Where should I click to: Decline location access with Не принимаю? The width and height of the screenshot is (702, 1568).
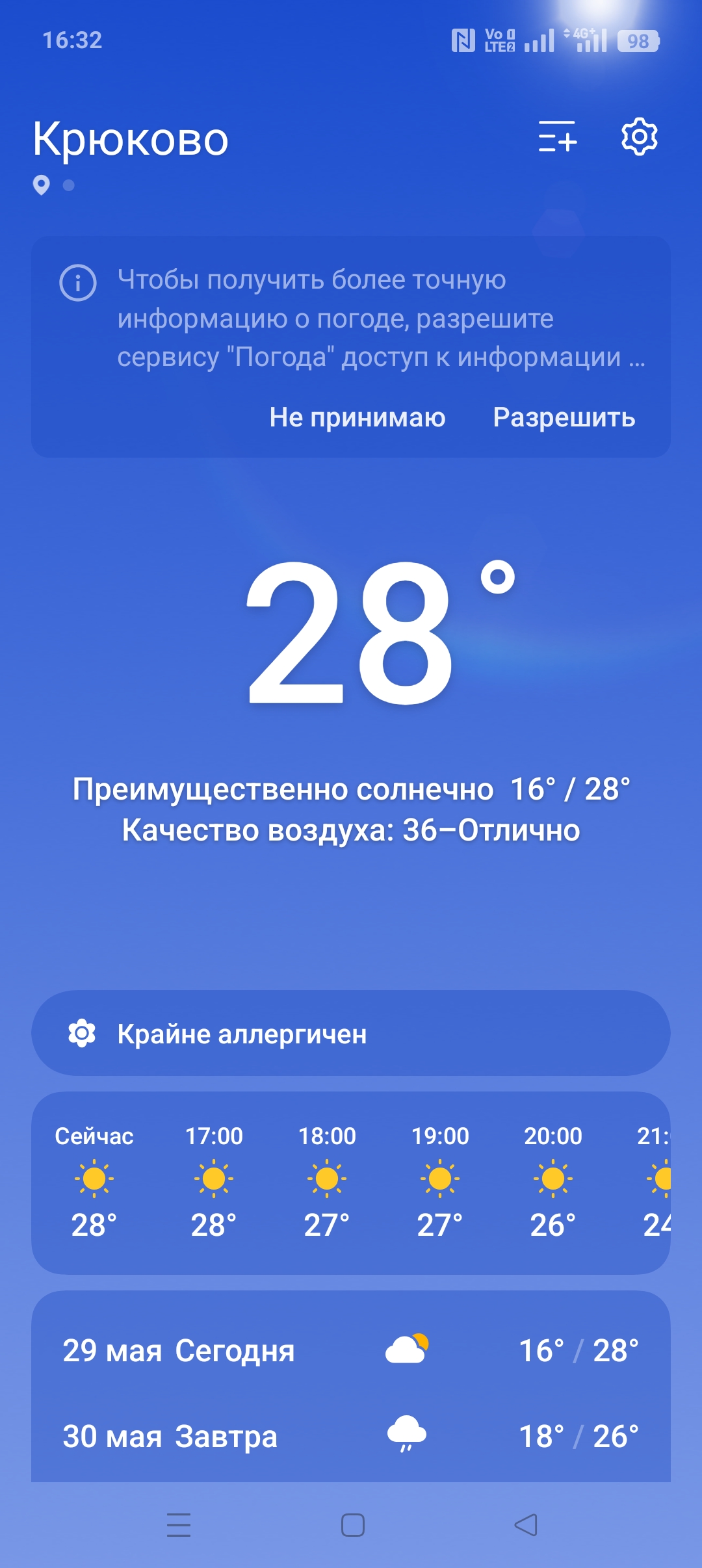(357, 417)
